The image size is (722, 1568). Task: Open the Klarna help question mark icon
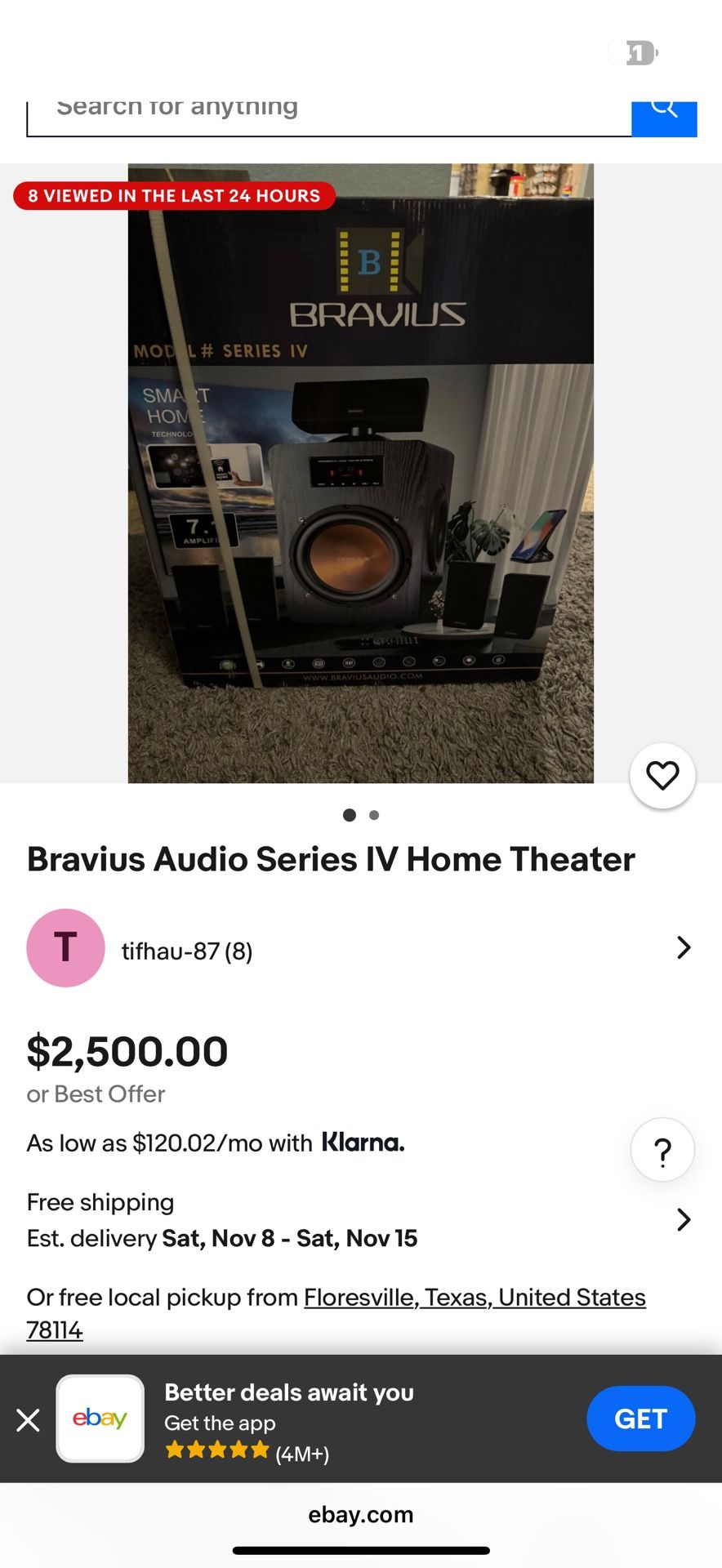tap(662, 1150)
